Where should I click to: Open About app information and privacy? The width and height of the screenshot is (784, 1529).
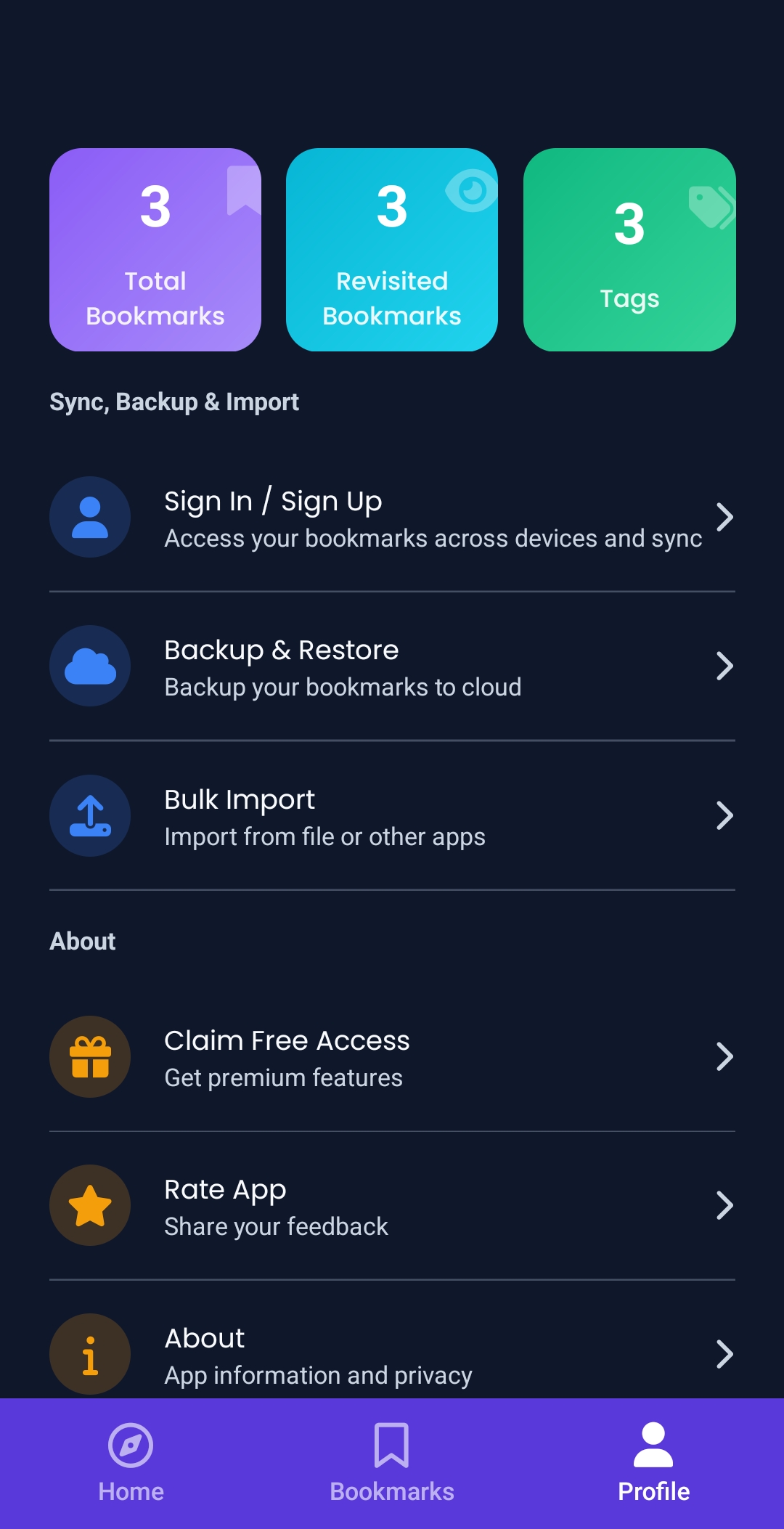point(392,1355)
